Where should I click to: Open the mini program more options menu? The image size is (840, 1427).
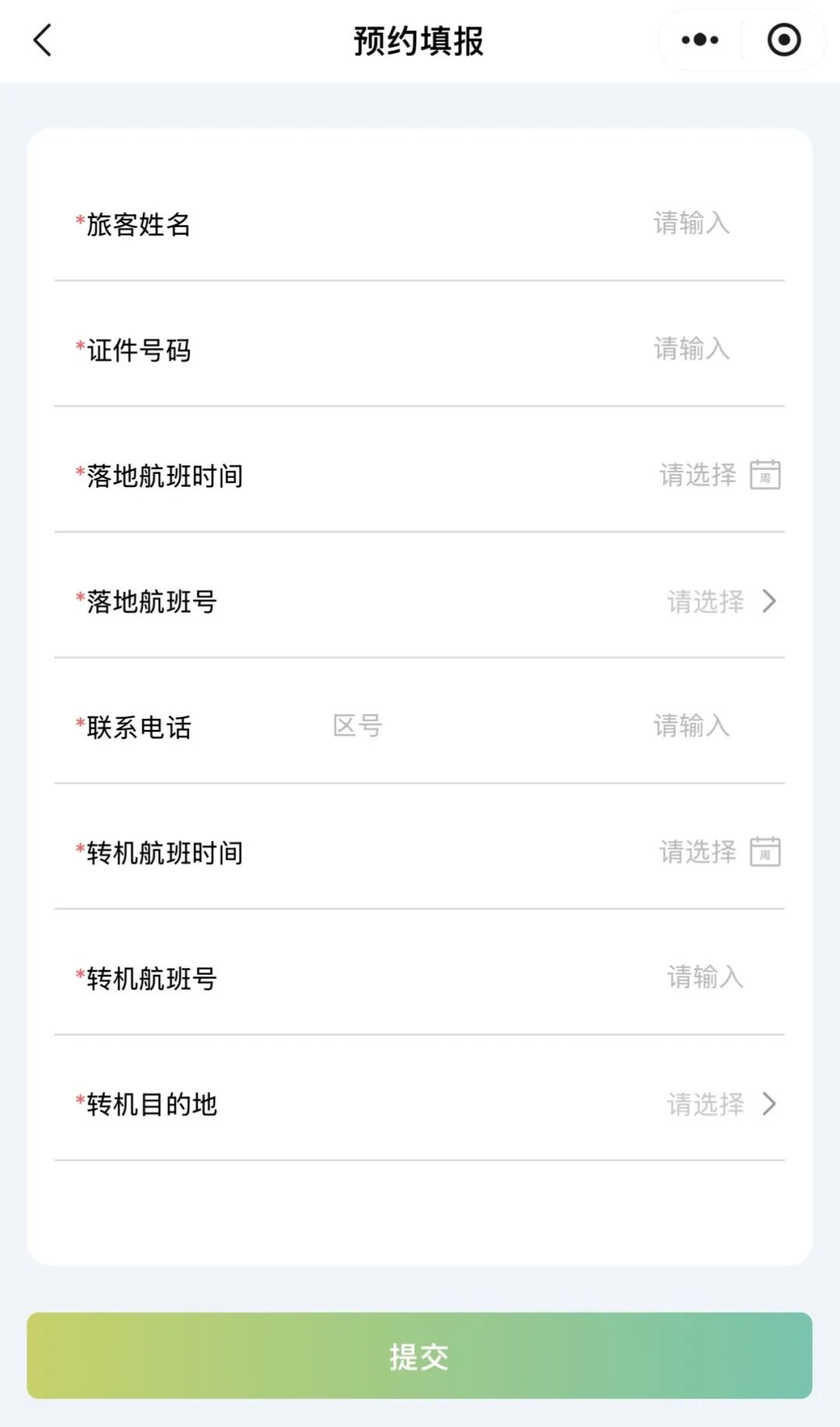tap(700, 40)
